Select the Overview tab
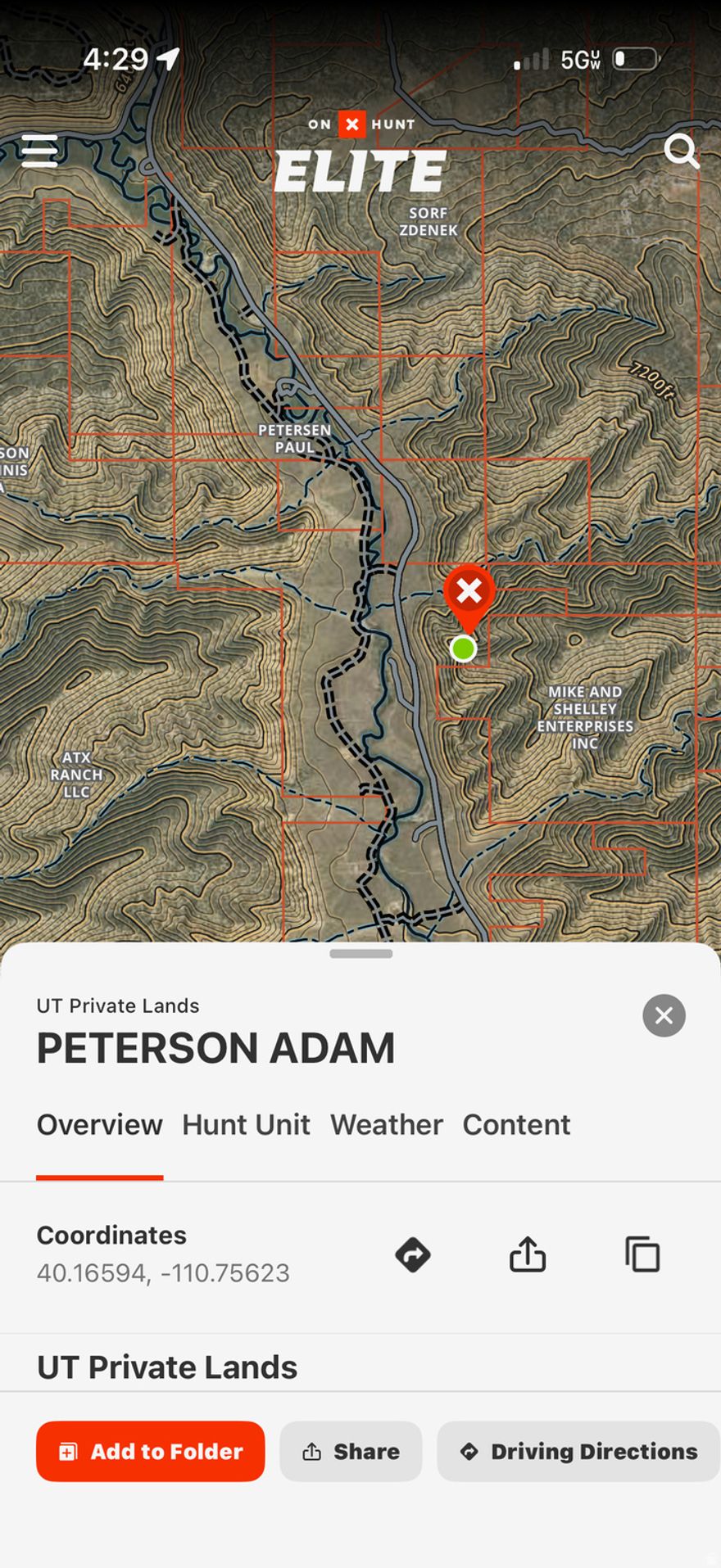Image resolution: width=721 pixels, height=1568 pixels. pyautogui.click(x=99, y=1125)
